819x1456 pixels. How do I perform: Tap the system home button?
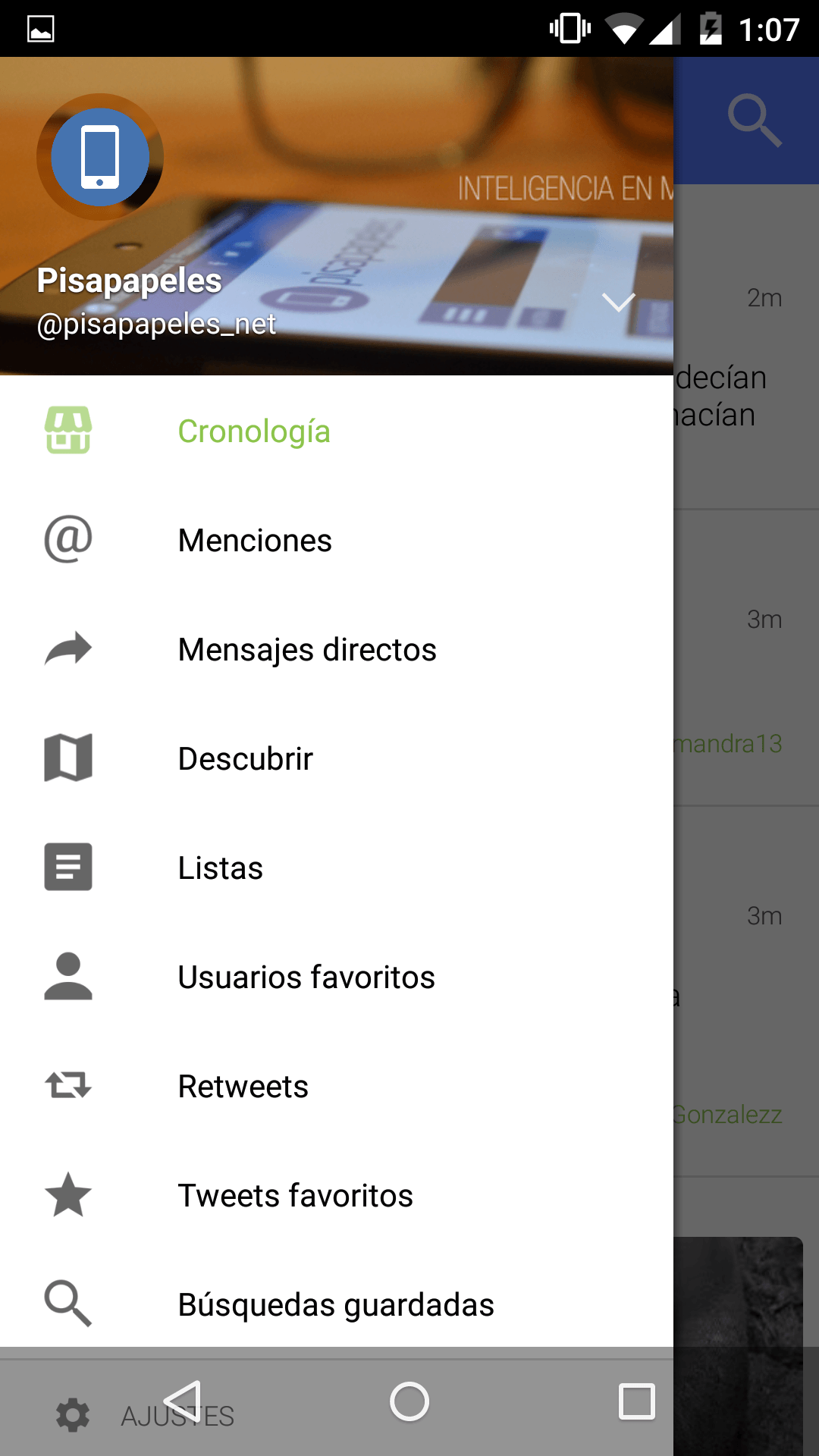409,1401
